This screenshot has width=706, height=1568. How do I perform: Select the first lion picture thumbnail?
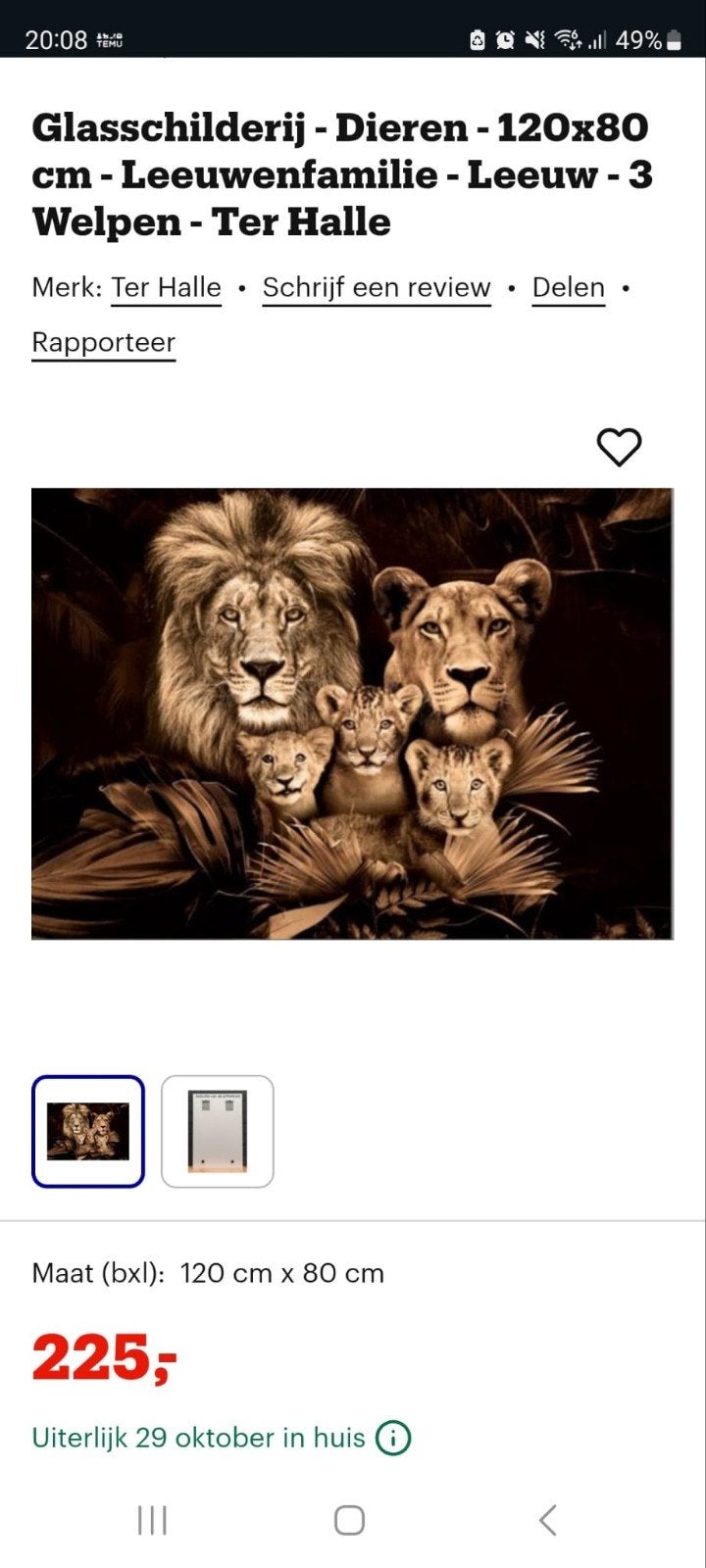pyautogui.click(x=88, y=1132)
